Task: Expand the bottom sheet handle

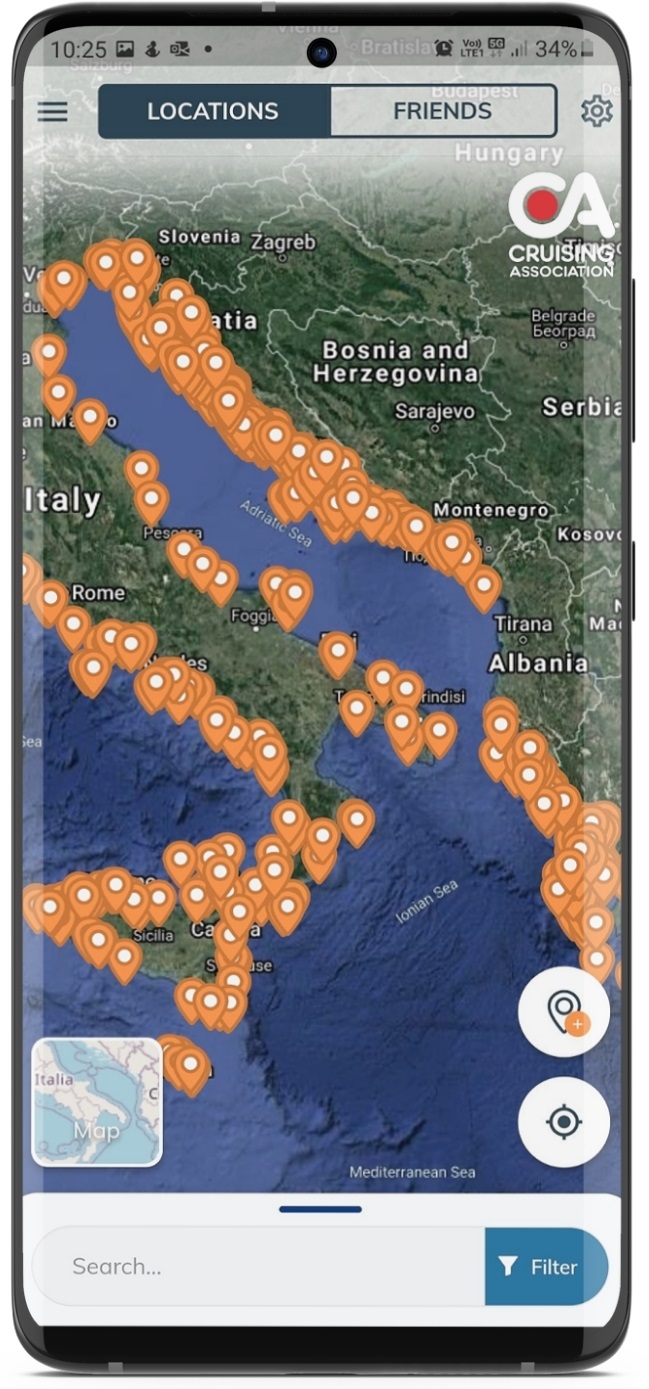Action: [x=320, y=1210]
